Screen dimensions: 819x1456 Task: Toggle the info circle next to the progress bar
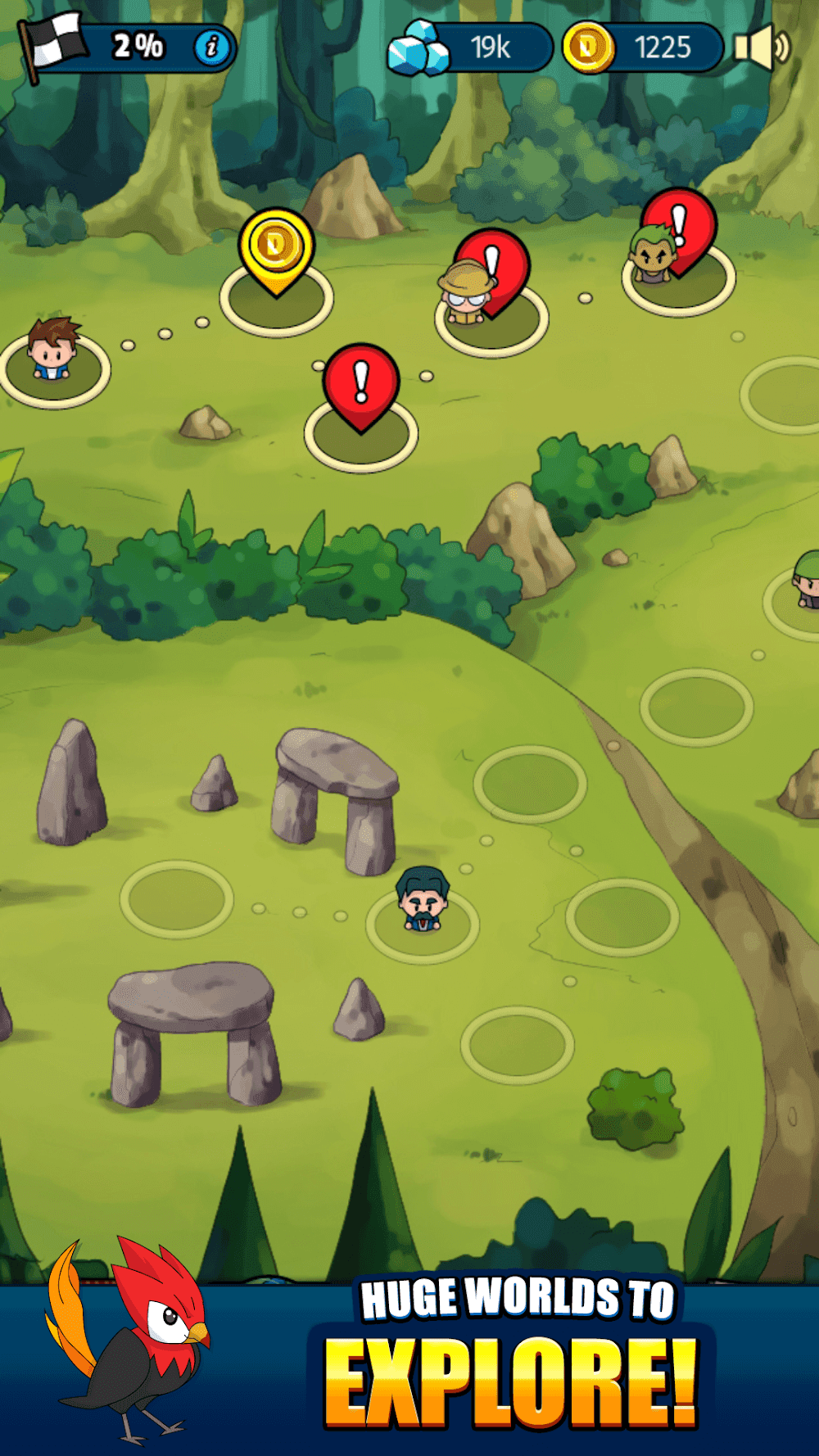pos(214,45)
